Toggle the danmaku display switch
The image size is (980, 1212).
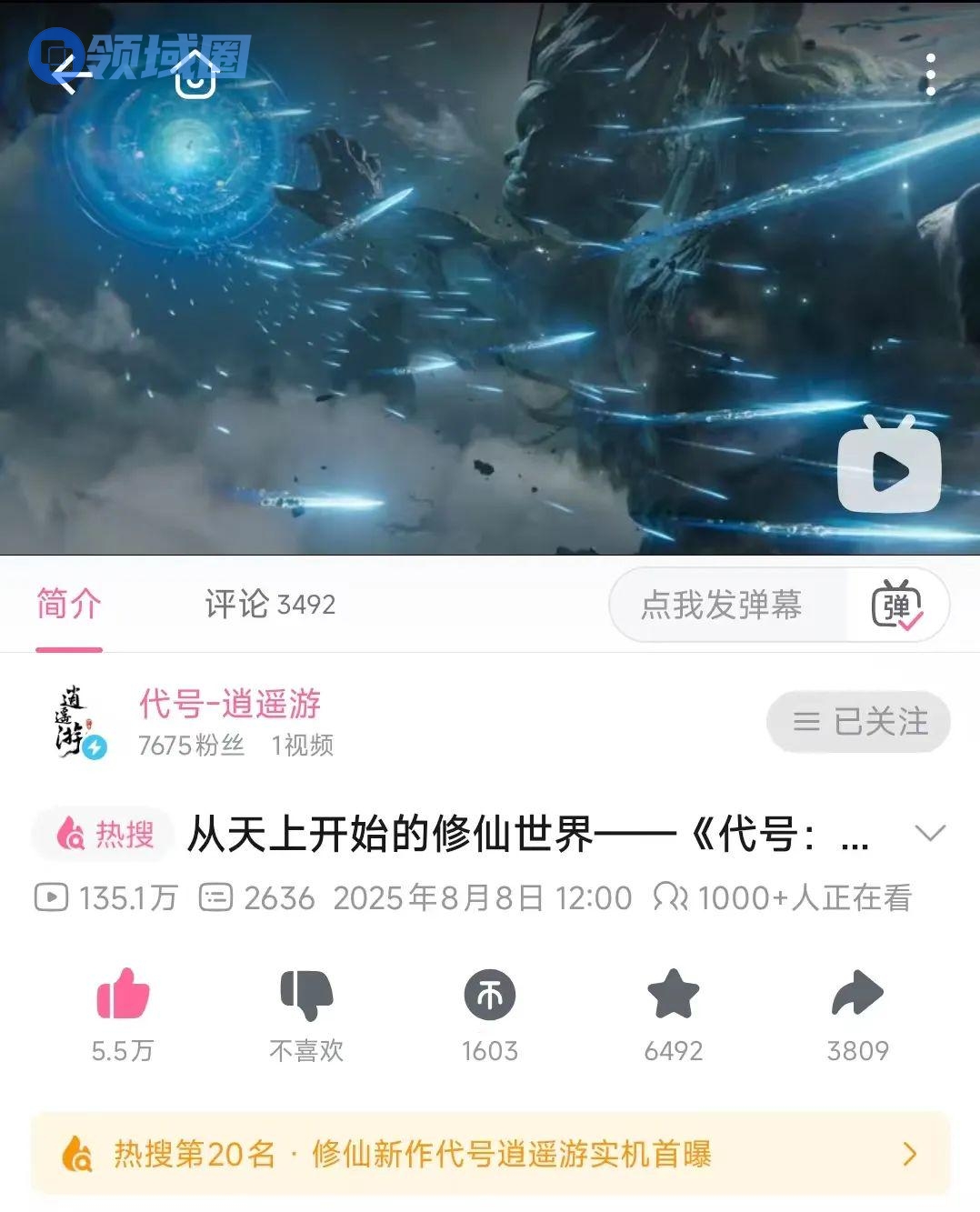897,605
